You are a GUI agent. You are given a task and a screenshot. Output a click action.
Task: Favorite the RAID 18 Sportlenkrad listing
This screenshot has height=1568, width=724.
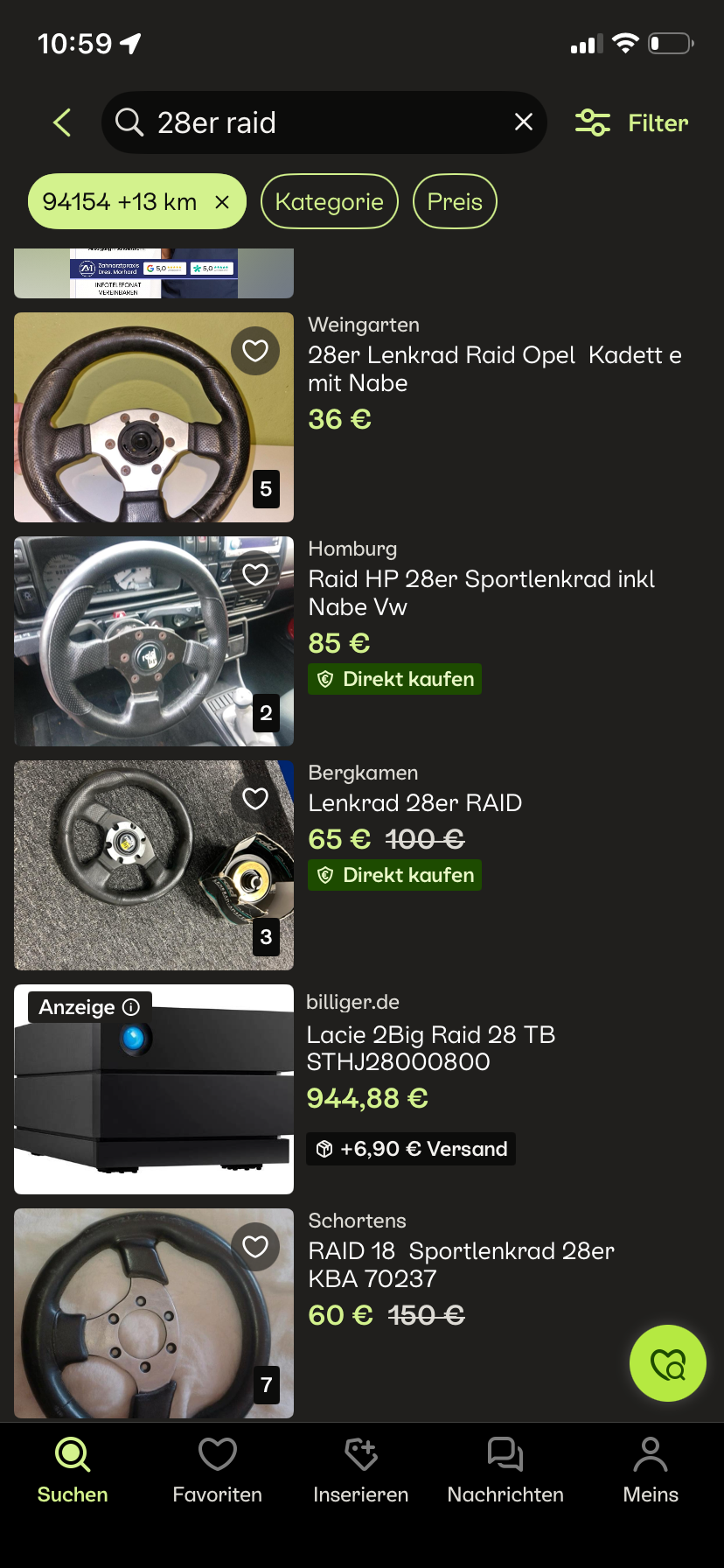tap(255, 1247)
